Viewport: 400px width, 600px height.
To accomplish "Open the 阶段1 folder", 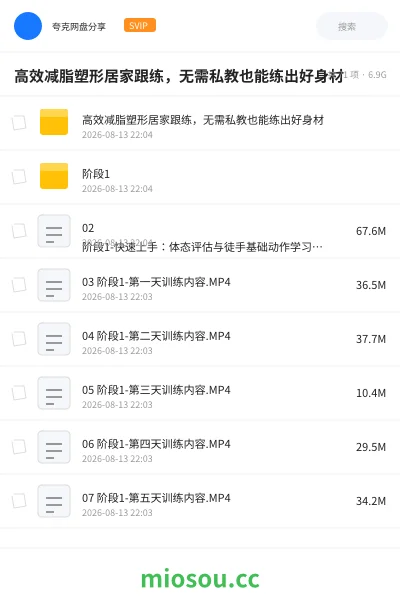I will (x=200, y=176).
